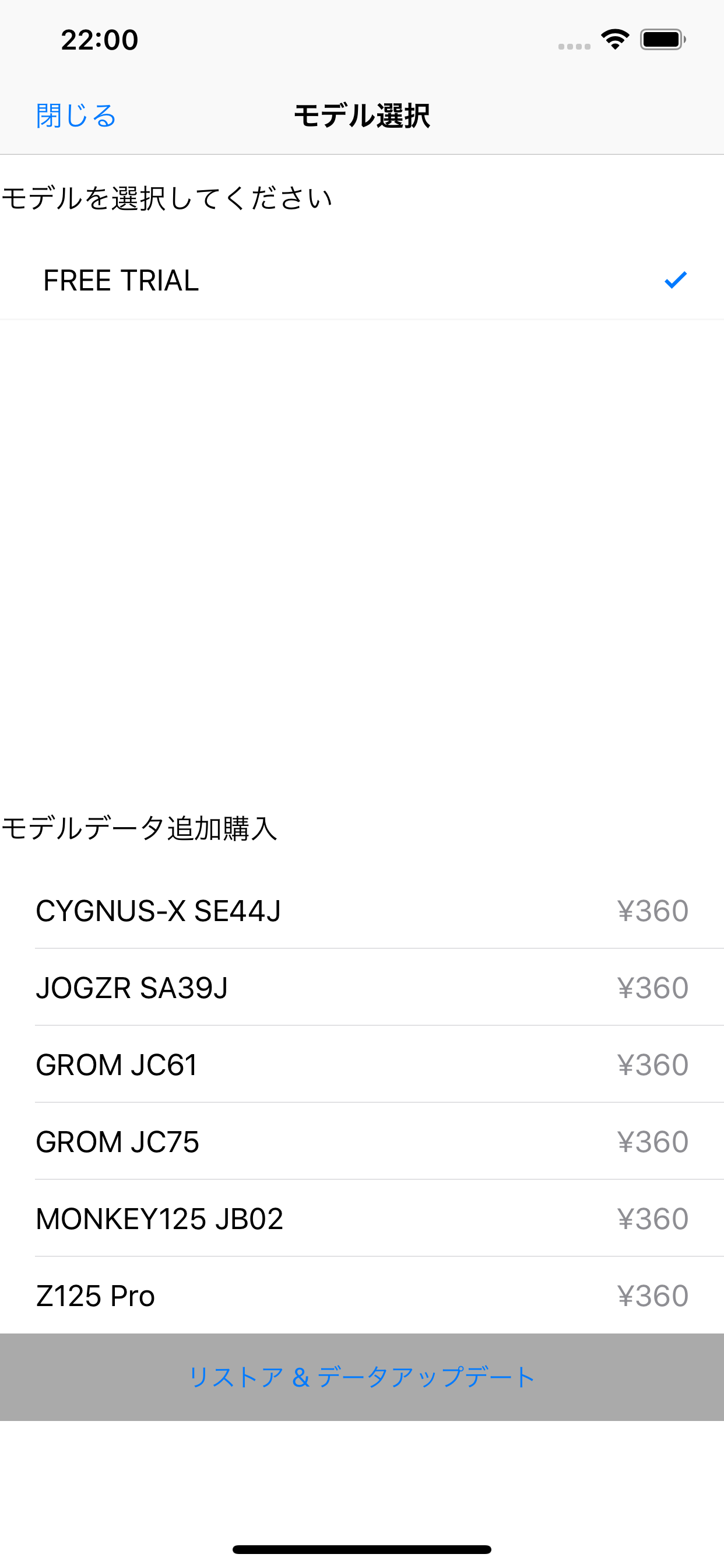The height and width of the screenshot is (1568, 724).
Task: Open the GROM JC61 purchase row
Action: pos(362,1065)
